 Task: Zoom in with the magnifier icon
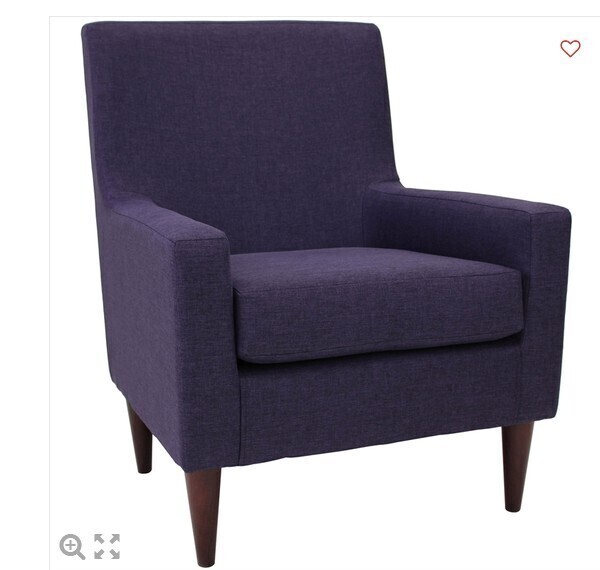tap(72, 547)
